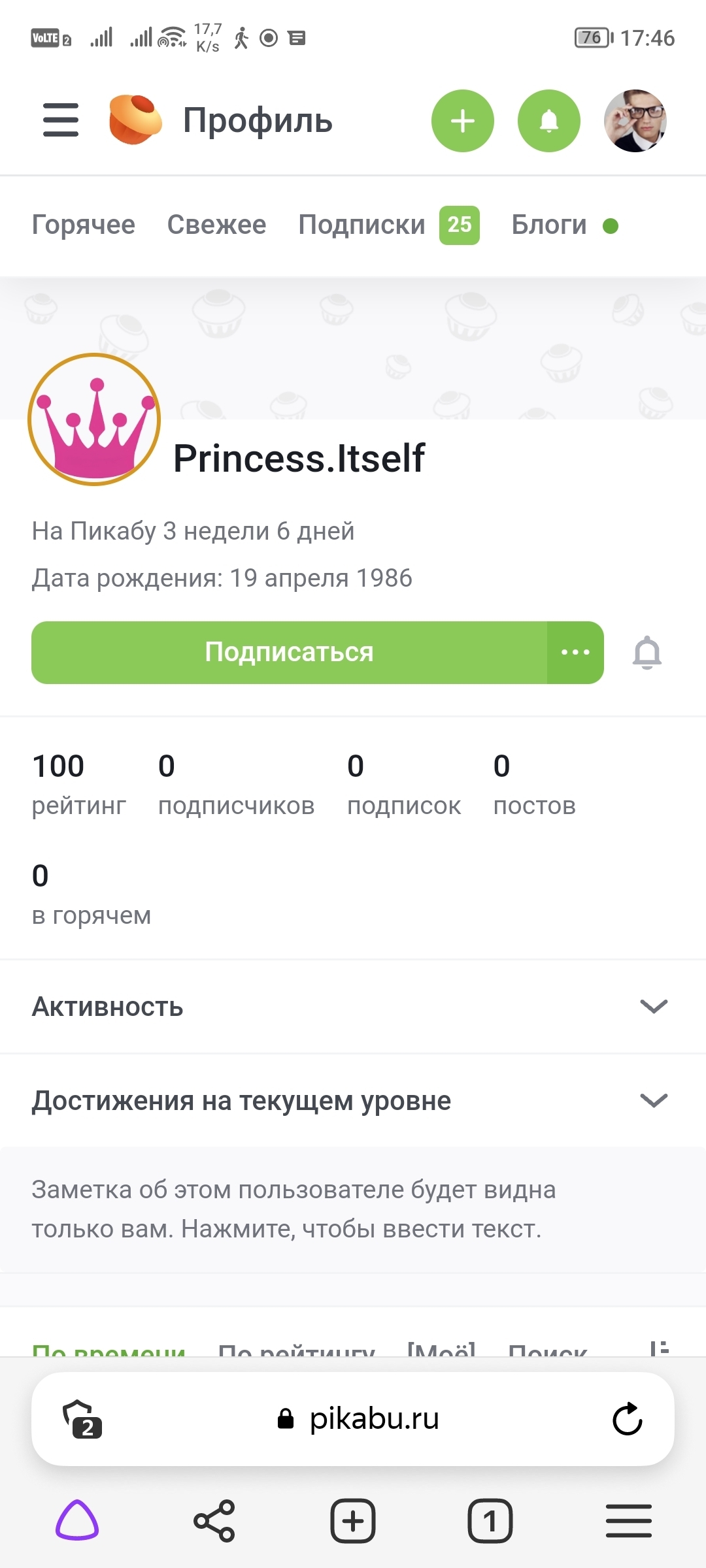
Task: Tap the user note field to enter text
Action: [x=353, y=1209]
